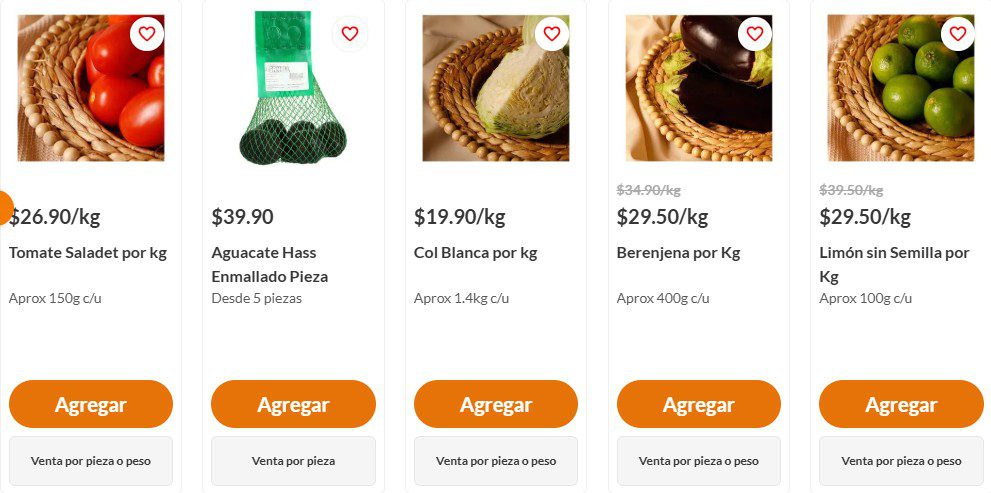
Task: Save Col Blanca to favorites
Action: tap(552, 34)
